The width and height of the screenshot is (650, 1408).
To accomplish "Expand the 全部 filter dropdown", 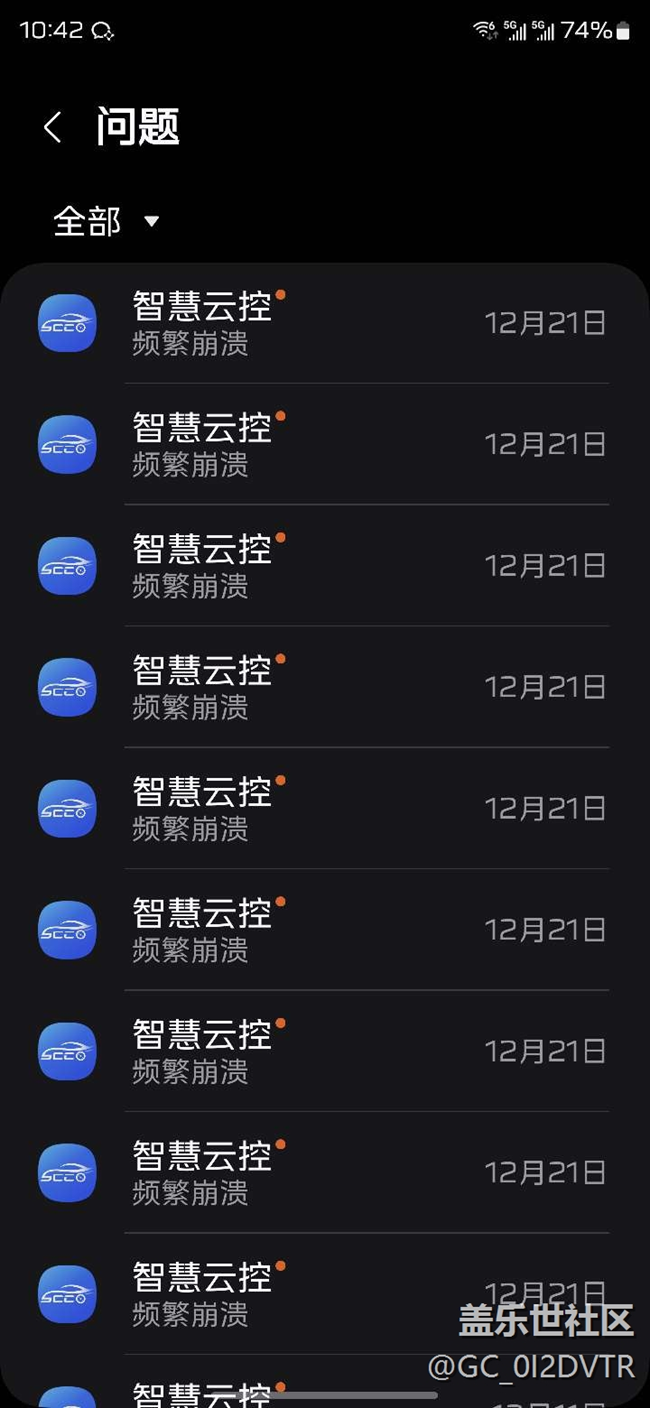I will [106, 221].
